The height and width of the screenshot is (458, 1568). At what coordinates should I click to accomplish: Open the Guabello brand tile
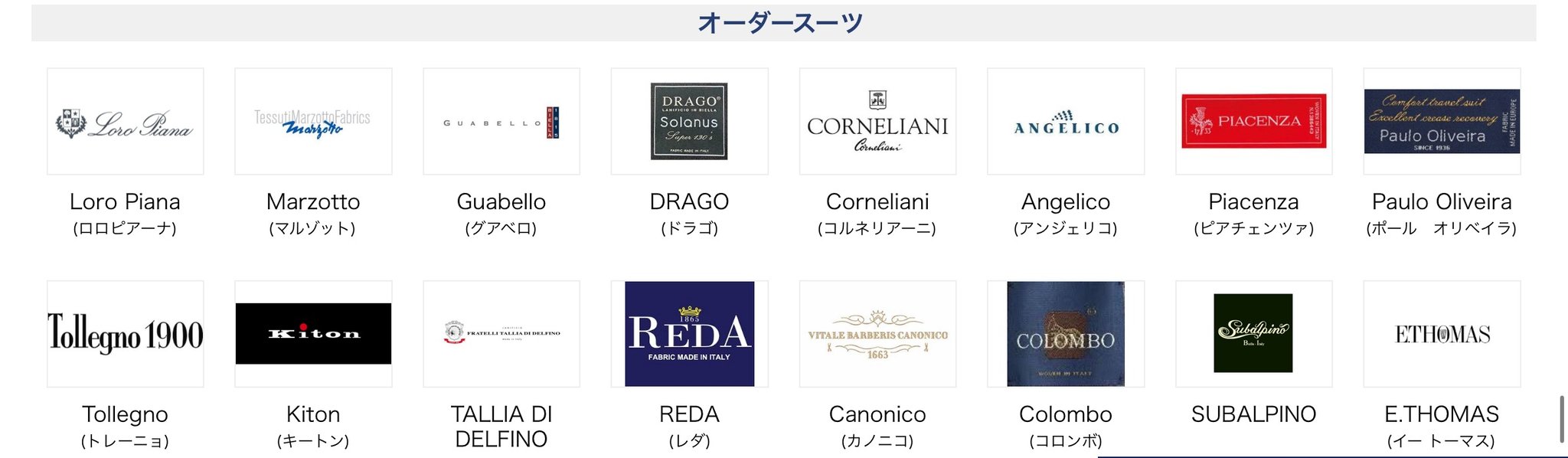coord(501,122)
